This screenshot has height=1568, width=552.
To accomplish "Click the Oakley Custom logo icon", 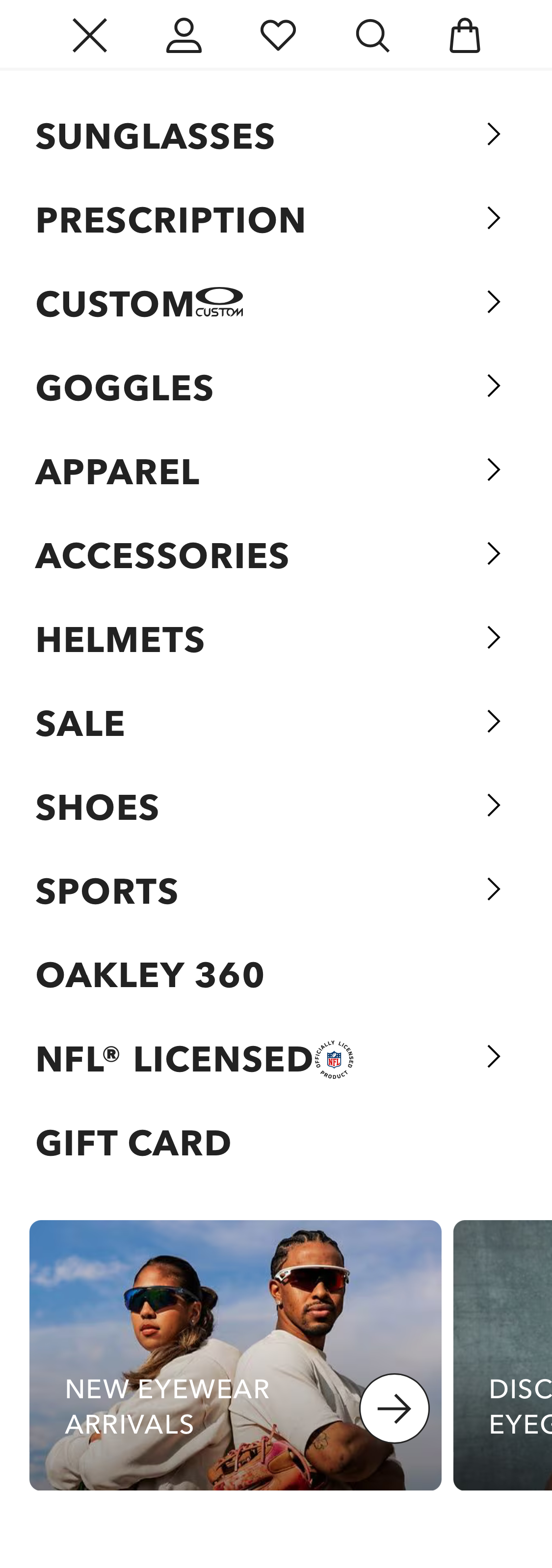I will tap(220, 301).
